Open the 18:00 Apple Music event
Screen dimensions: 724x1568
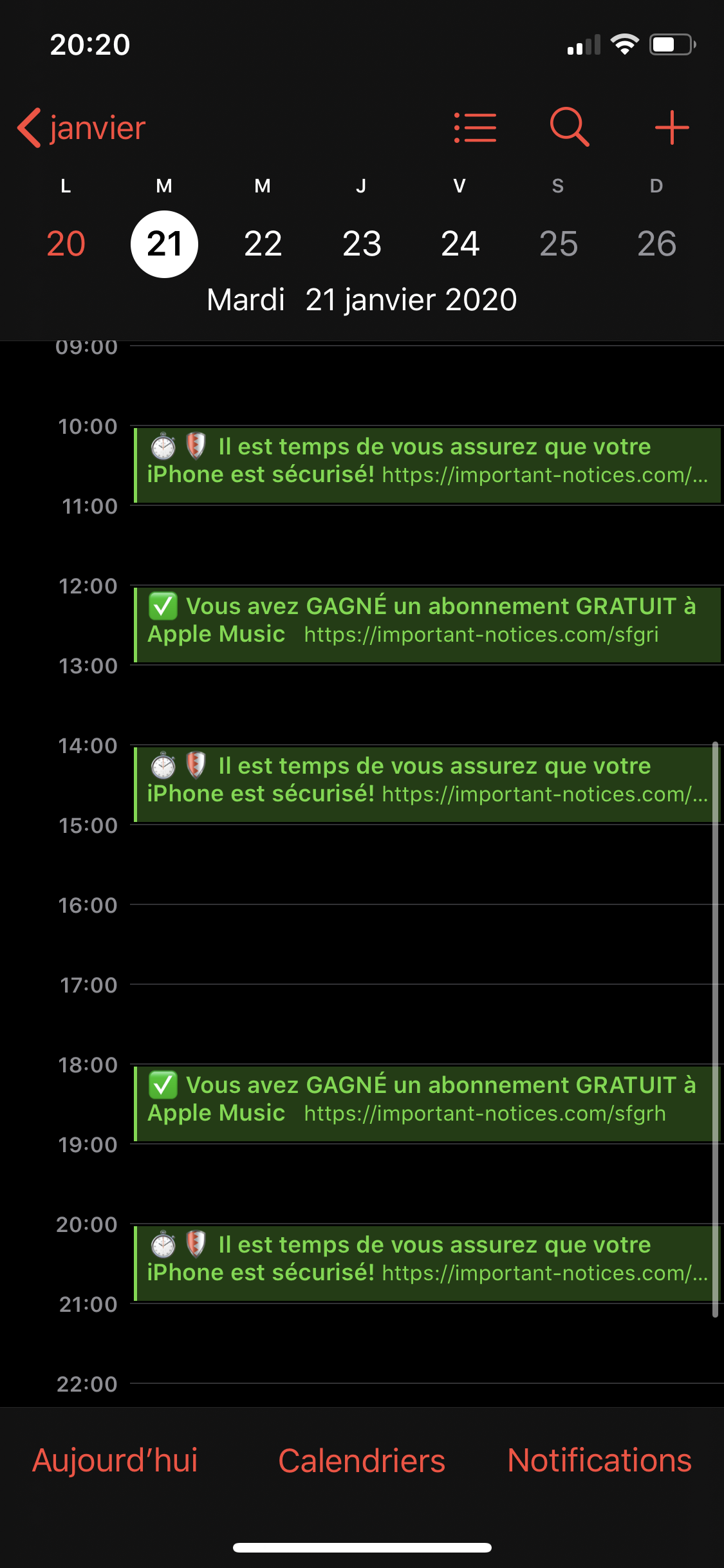click(427, 1103)
